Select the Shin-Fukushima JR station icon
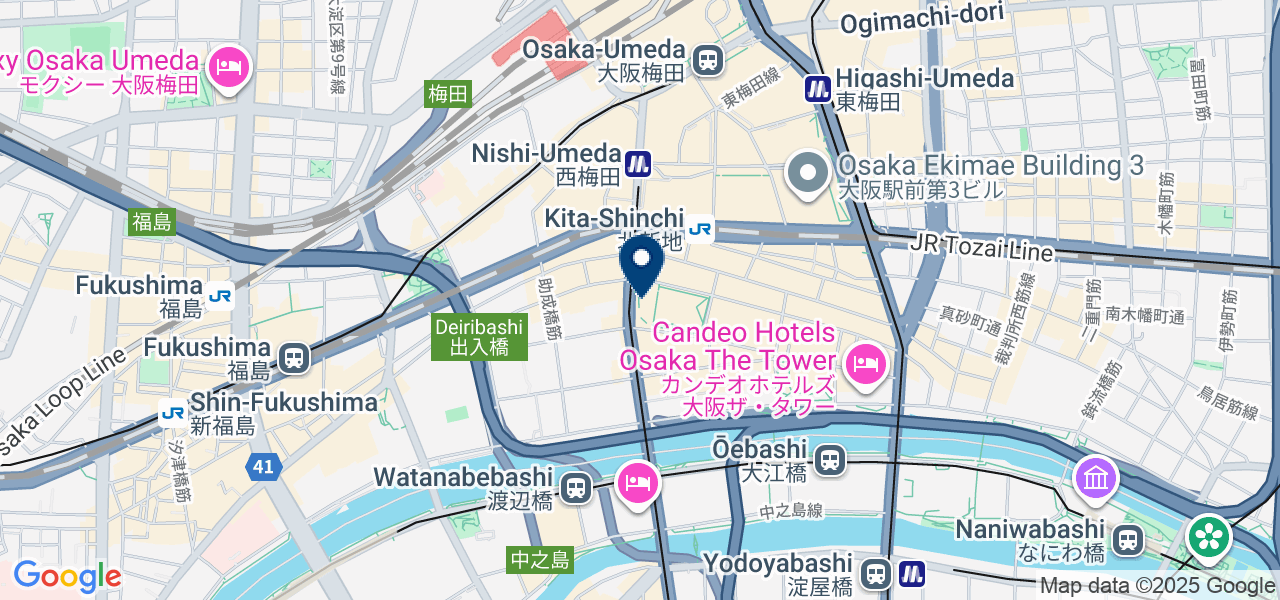 click(x=173, y=412)
